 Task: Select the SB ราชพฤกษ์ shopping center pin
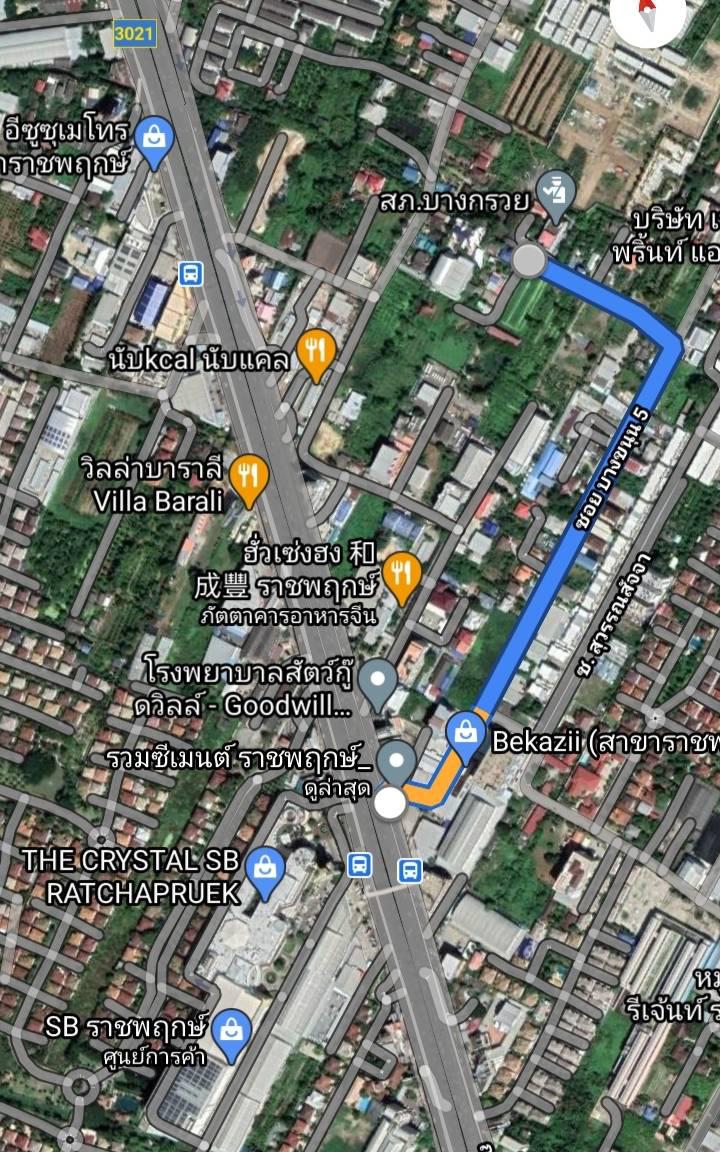231,1036
